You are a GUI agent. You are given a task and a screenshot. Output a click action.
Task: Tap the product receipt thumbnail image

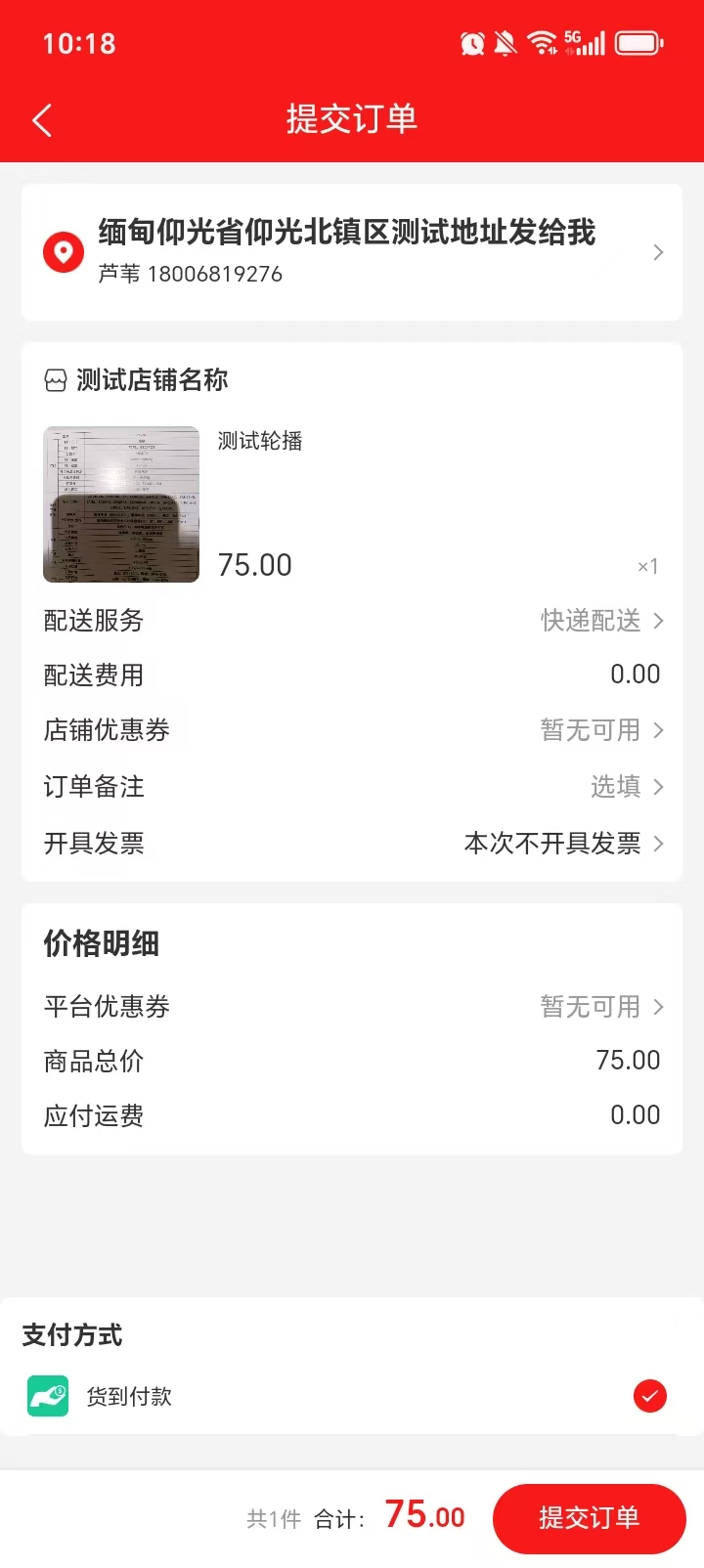click(120, 503)
